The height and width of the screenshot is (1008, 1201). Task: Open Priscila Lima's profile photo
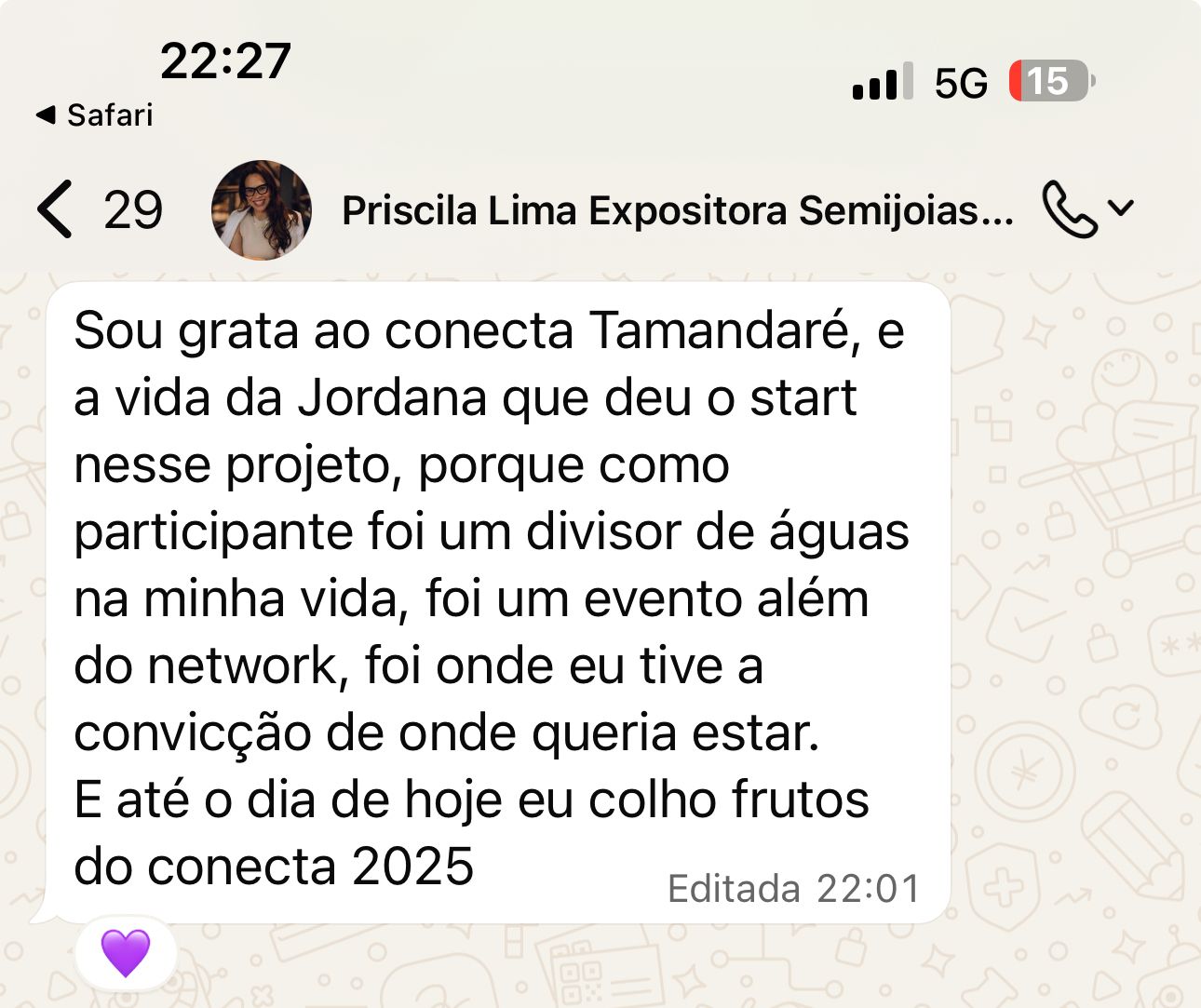261,209
